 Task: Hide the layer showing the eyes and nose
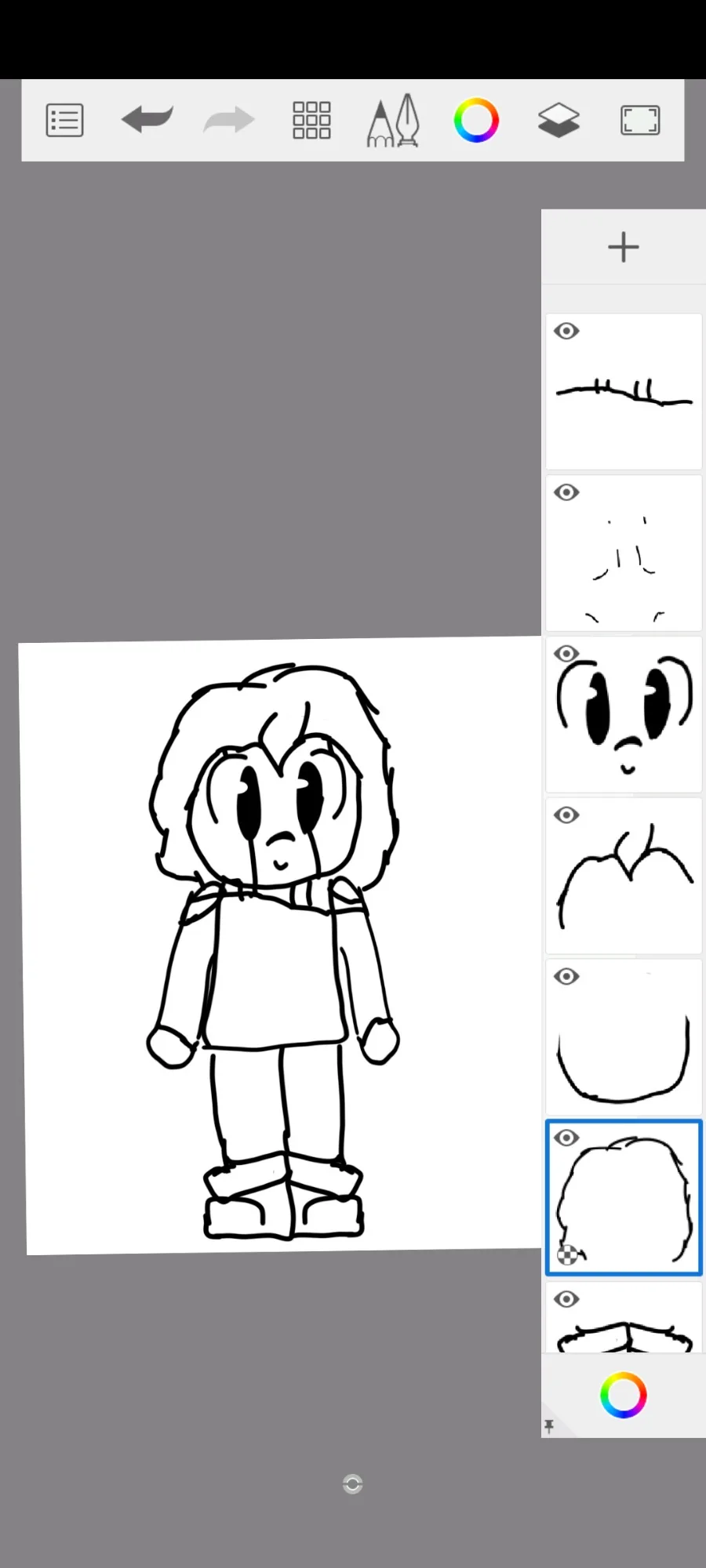(566, 654)
